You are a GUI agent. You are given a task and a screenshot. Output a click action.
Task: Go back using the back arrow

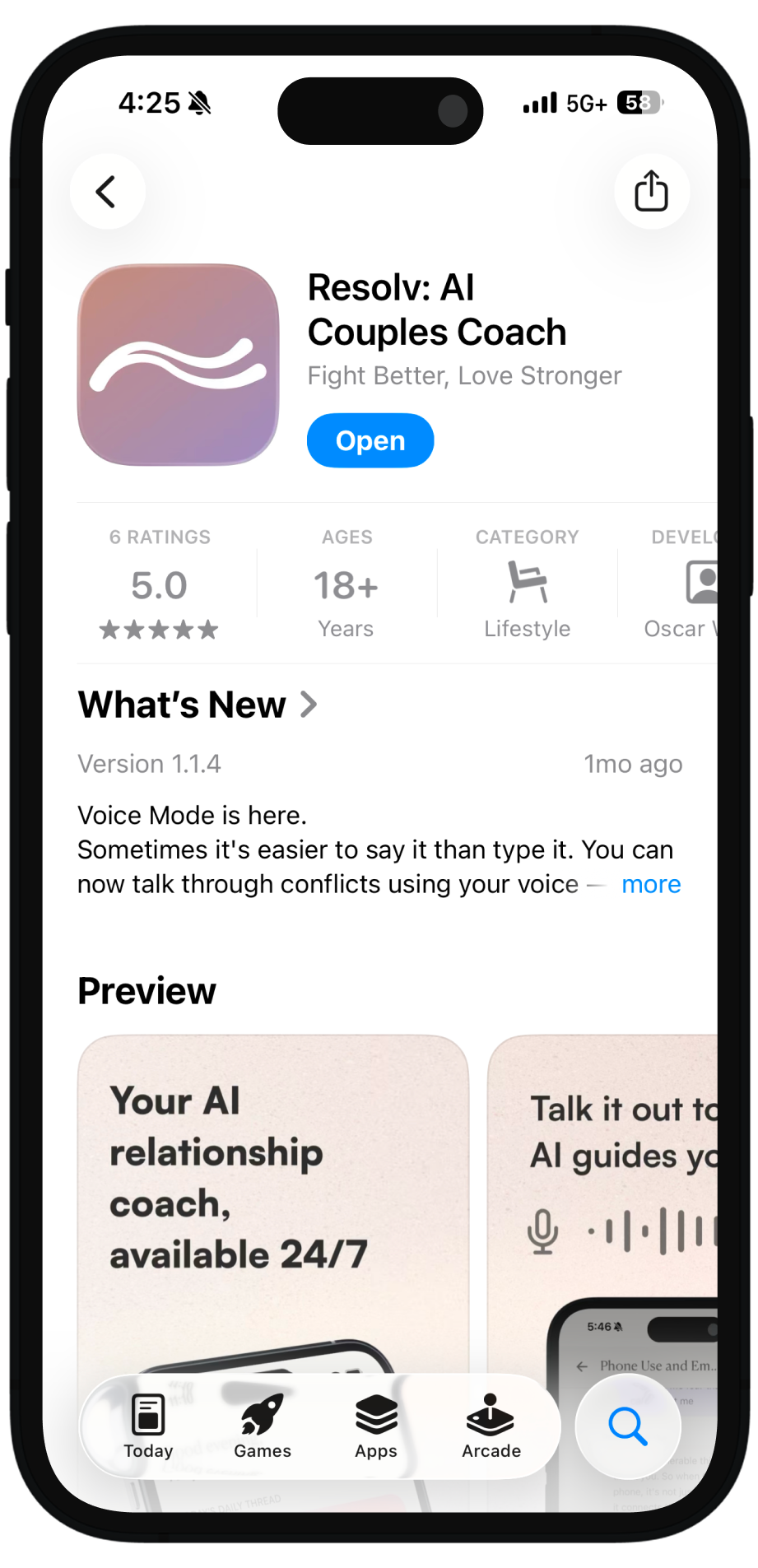click(107, 191)
